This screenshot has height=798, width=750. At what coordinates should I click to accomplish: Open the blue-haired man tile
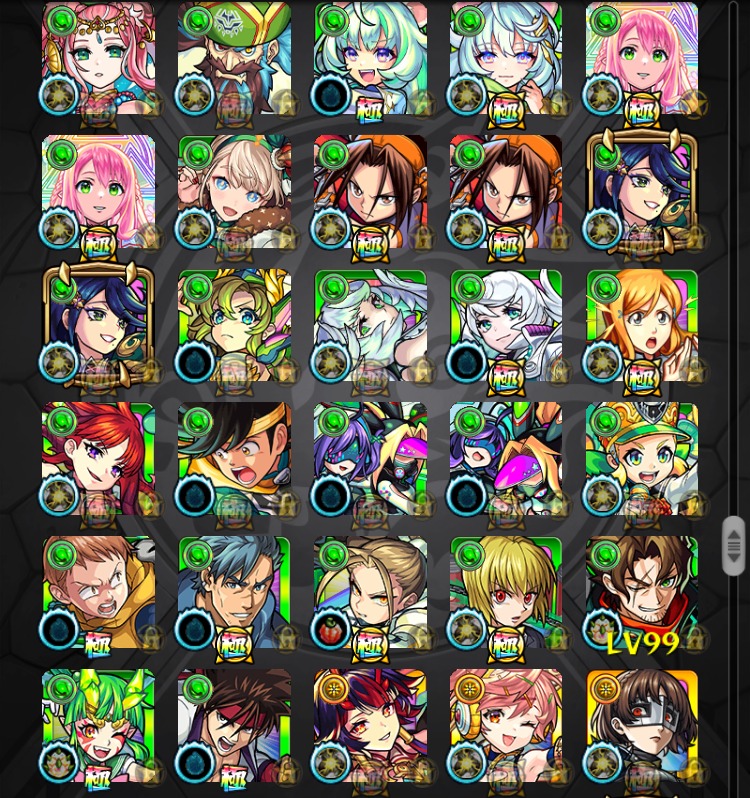click(x=234, y=593)
